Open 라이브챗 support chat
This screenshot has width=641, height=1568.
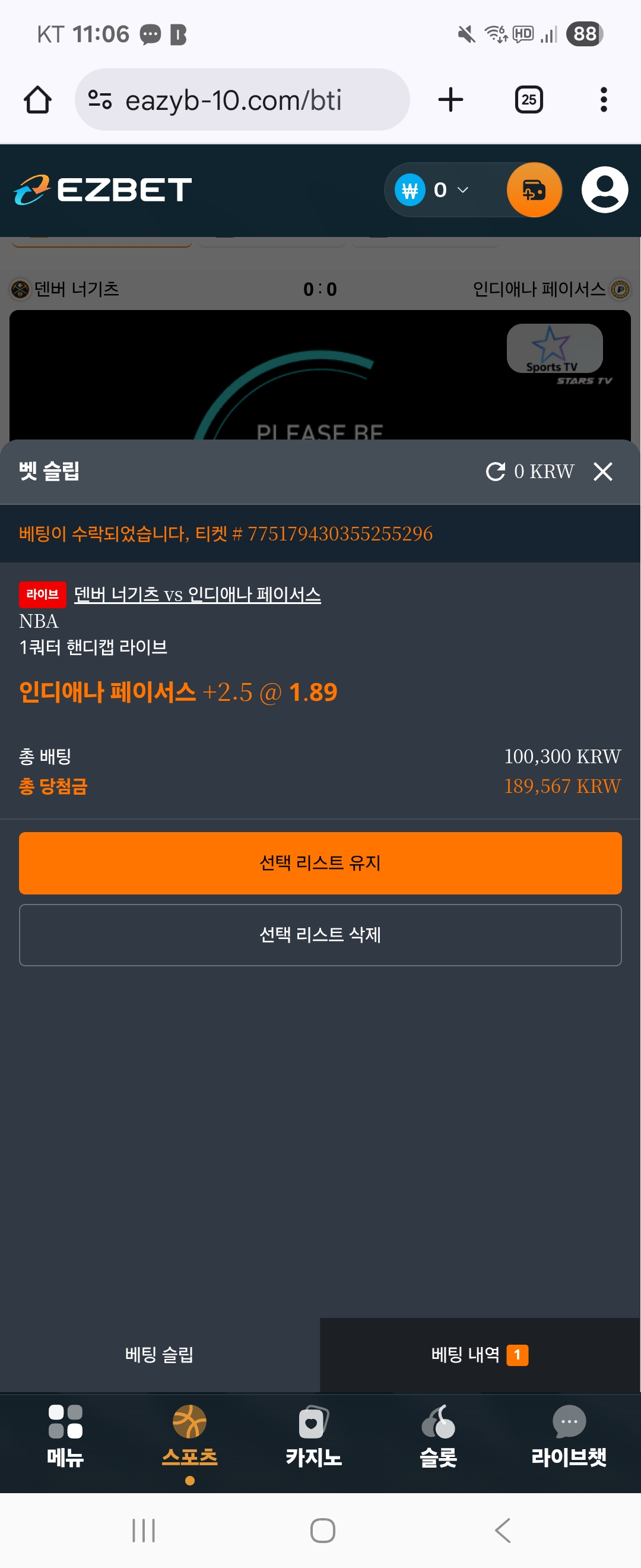(569, 1437)
